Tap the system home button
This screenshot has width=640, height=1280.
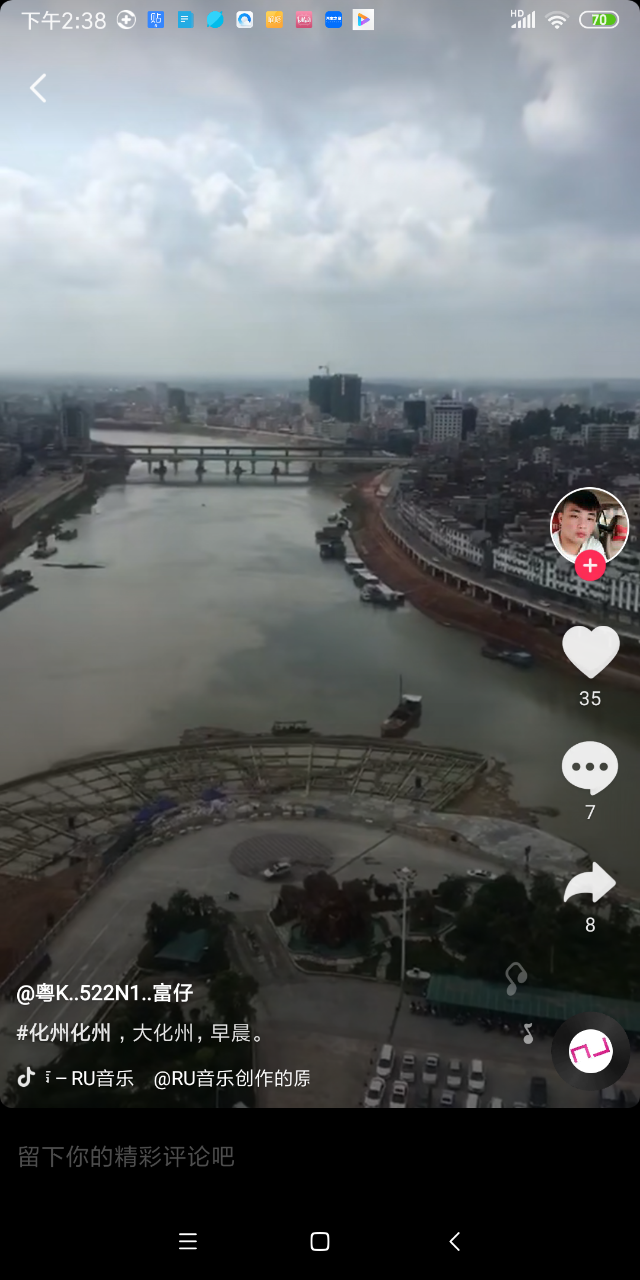320,1241
